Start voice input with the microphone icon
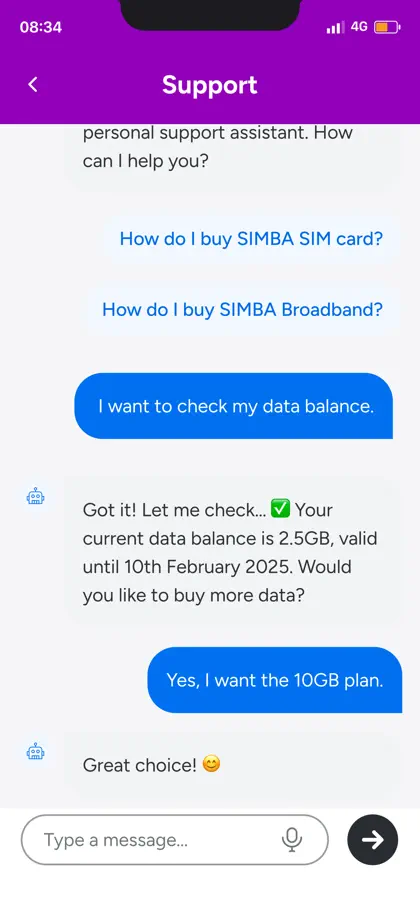The width and height of the screenshot is (420, 909). 292,840
